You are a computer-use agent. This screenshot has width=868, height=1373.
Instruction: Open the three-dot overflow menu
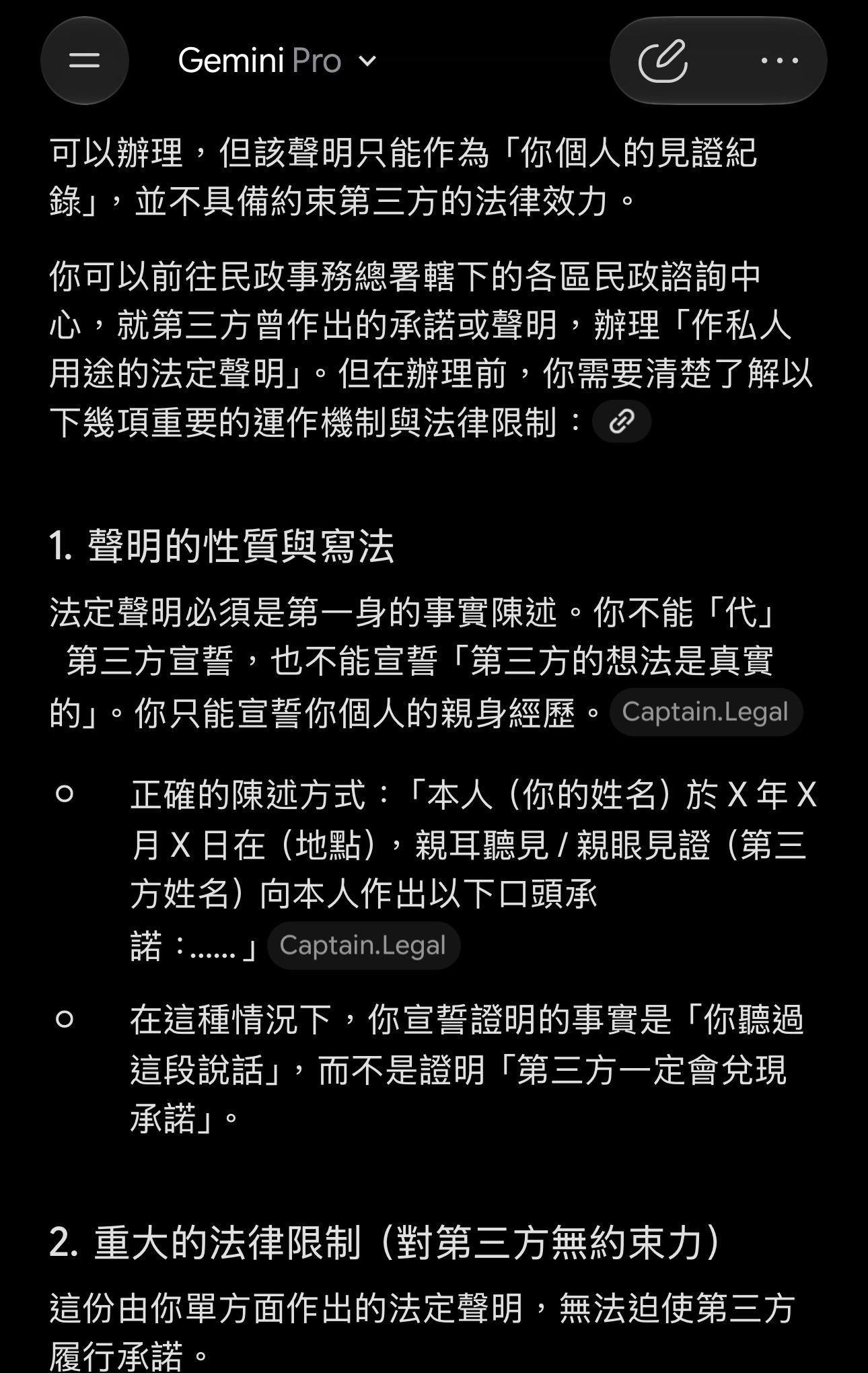(x=779, y=61)
